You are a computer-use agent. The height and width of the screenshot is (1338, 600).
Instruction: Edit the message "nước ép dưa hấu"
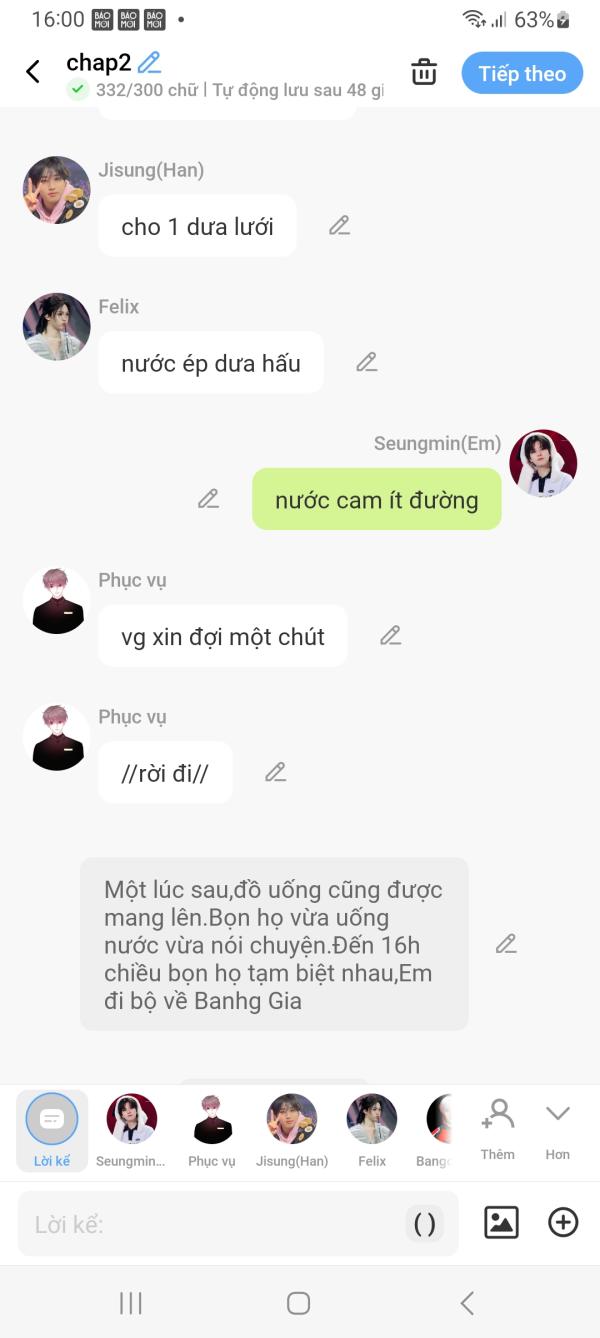point(367,363)
